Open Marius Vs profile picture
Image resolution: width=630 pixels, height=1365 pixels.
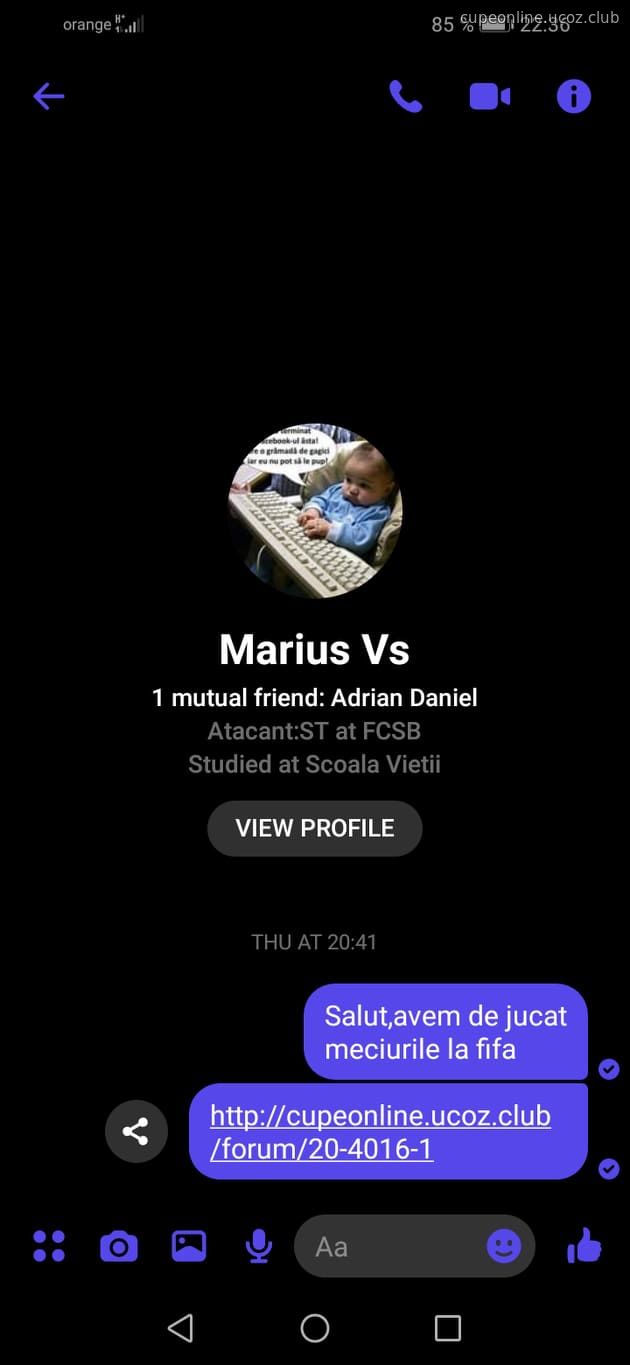(x=315, y=511)
